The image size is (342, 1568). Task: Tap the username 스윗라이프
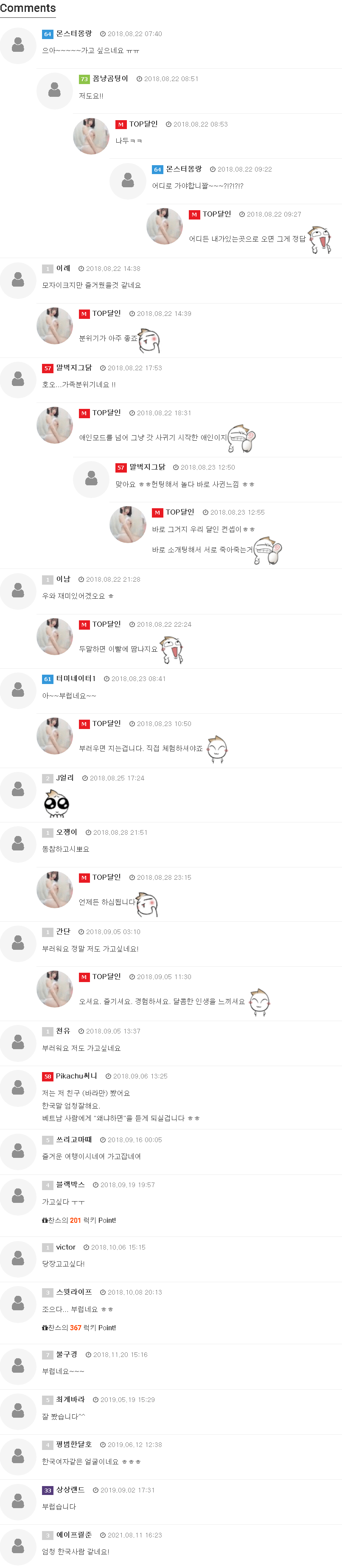click(x=74, y=1292)
